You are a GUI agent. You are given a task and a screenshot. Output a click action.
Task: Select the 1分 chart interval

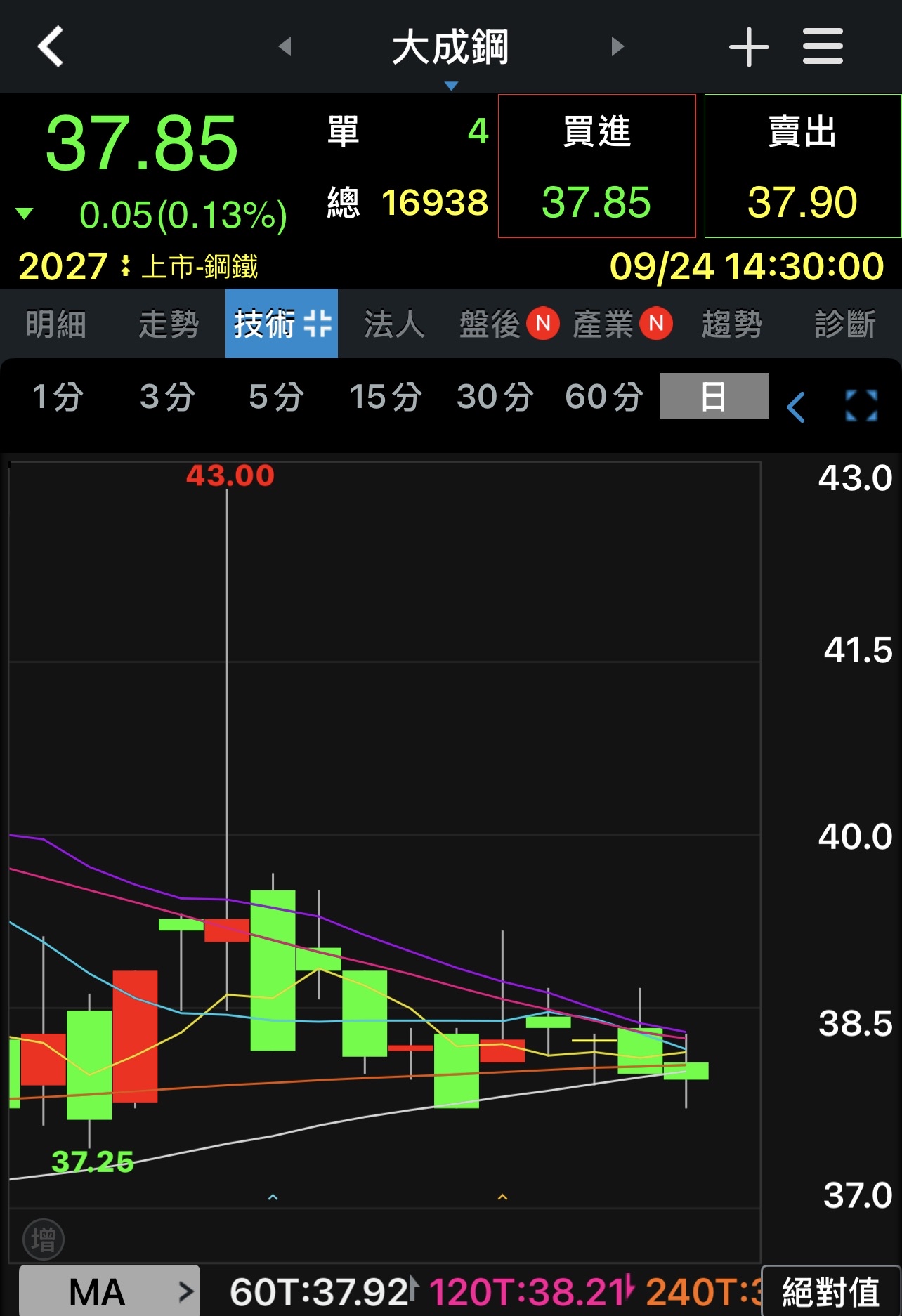(58, 397)
